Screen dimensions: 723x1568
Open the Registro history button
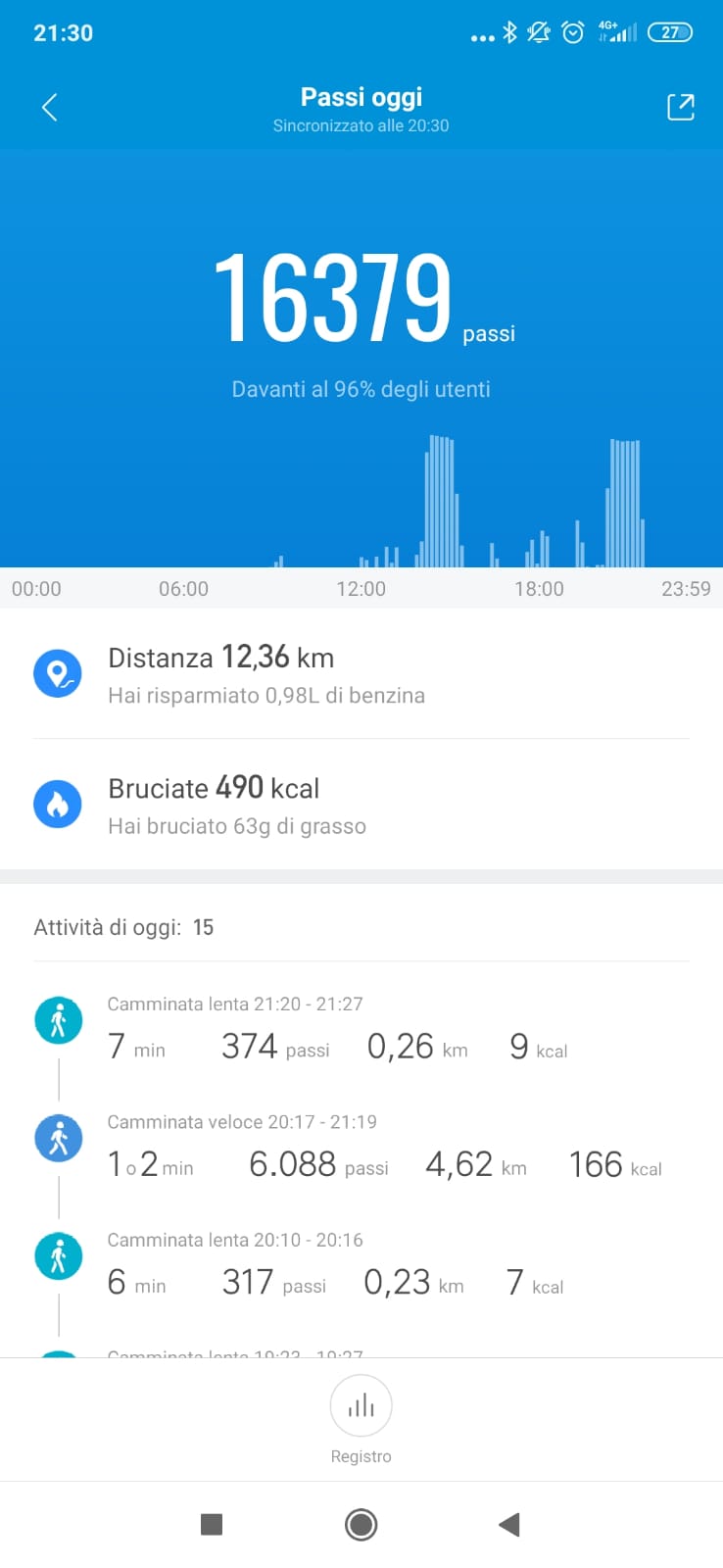tap(361, 1419)
